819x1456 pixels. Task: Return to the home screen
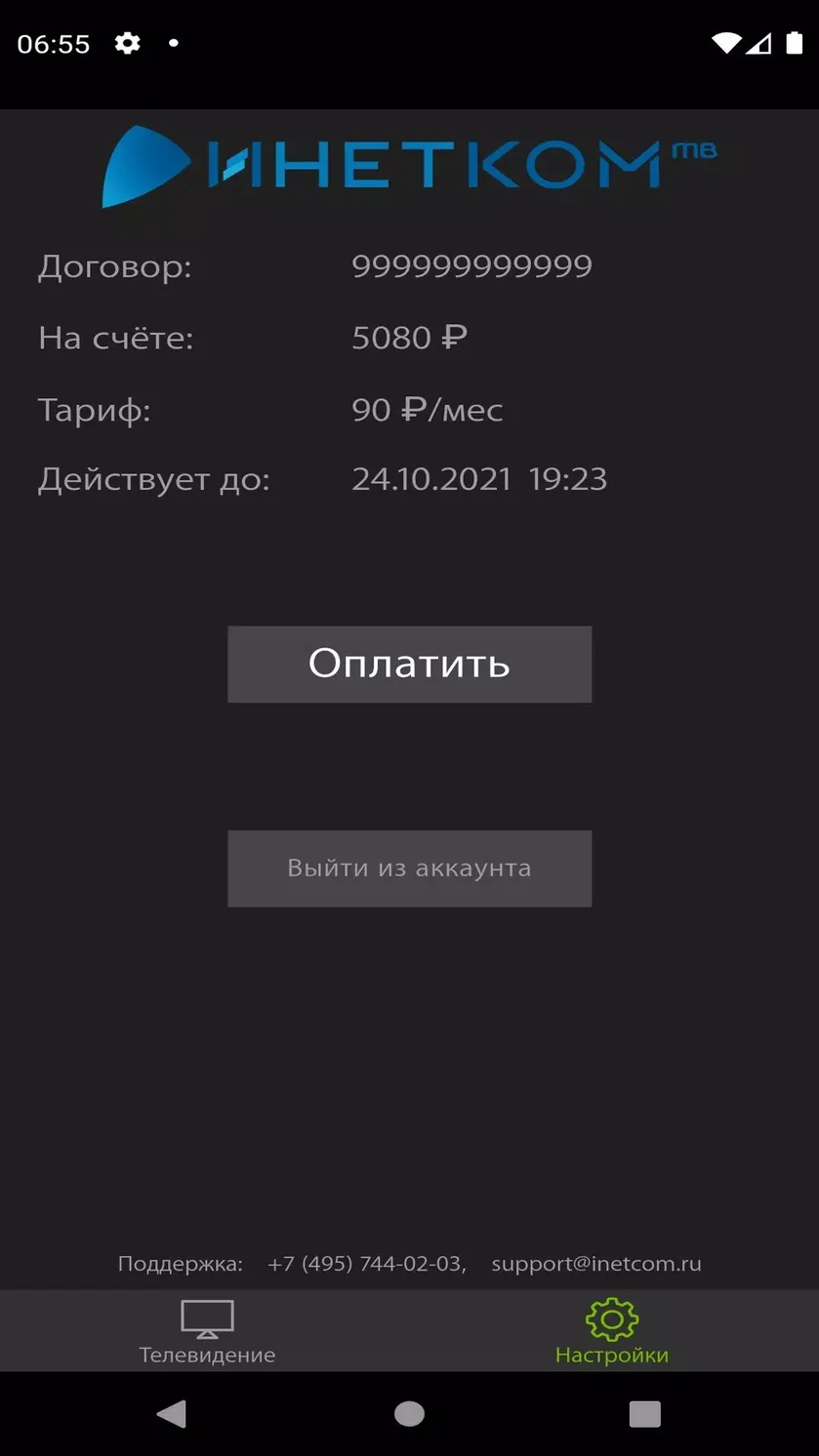click(409, 1413)
